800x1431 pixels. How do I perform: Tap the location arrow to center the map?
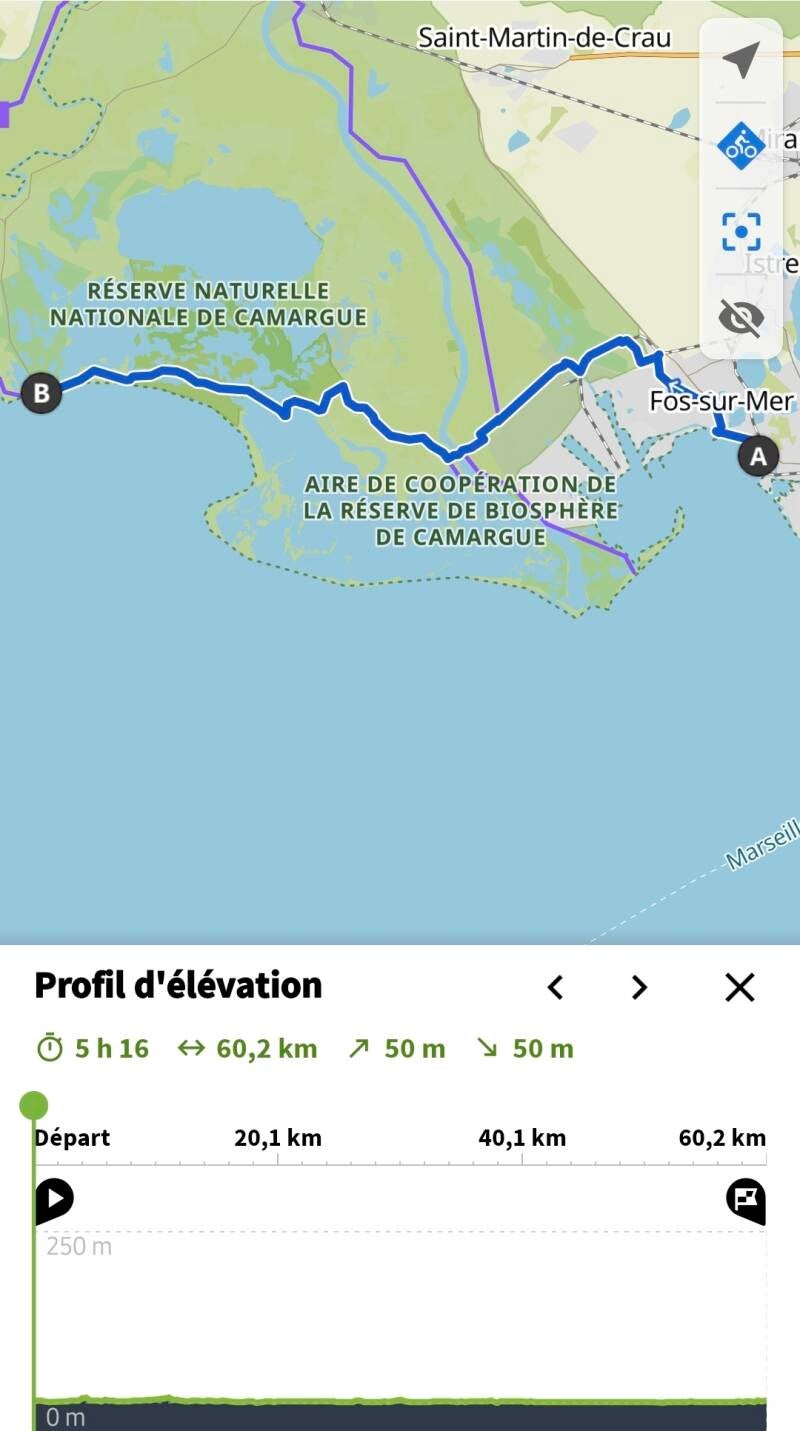pos(741,60)
